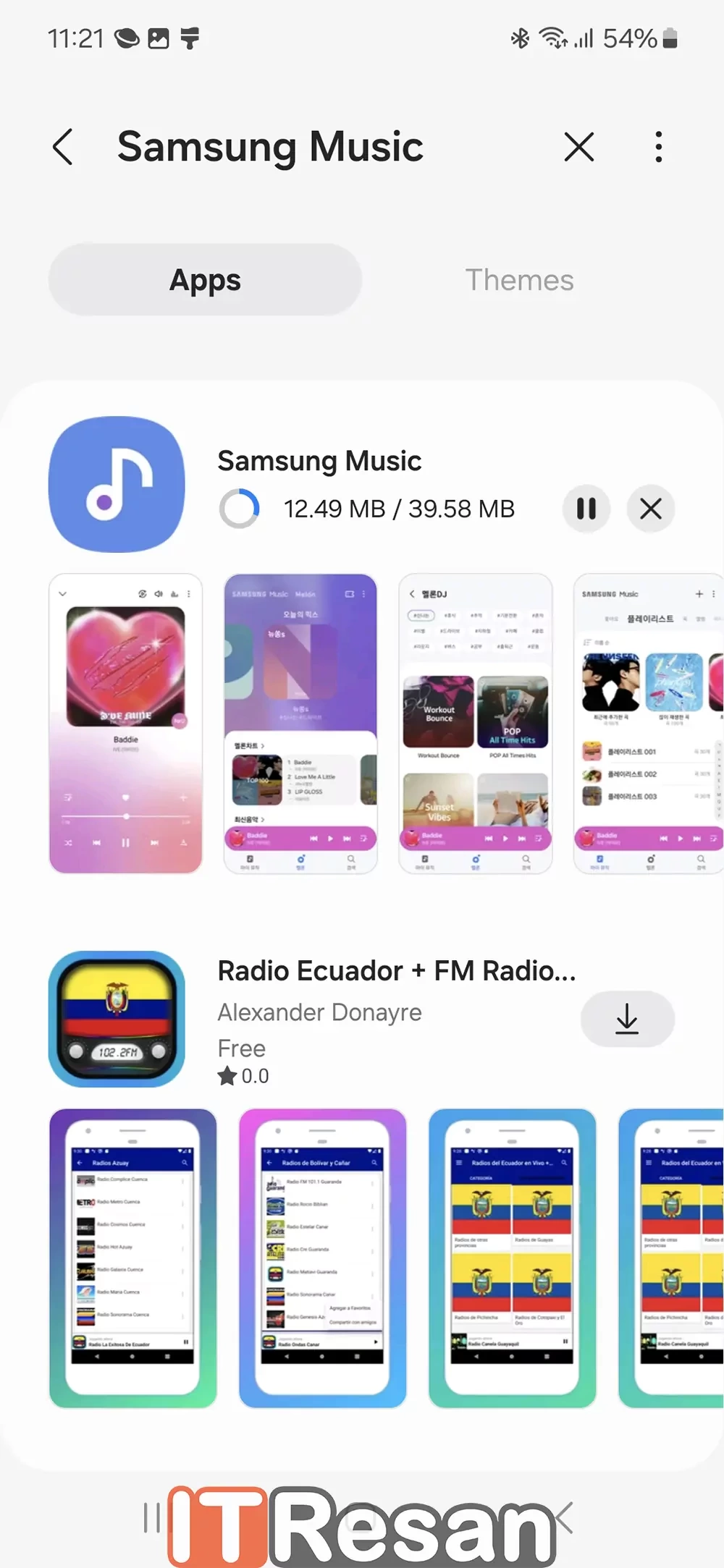Viewport: 724px width, 1568px height.
Task: View the Radios Azuay screenshot
Action: pos(132,1258)
